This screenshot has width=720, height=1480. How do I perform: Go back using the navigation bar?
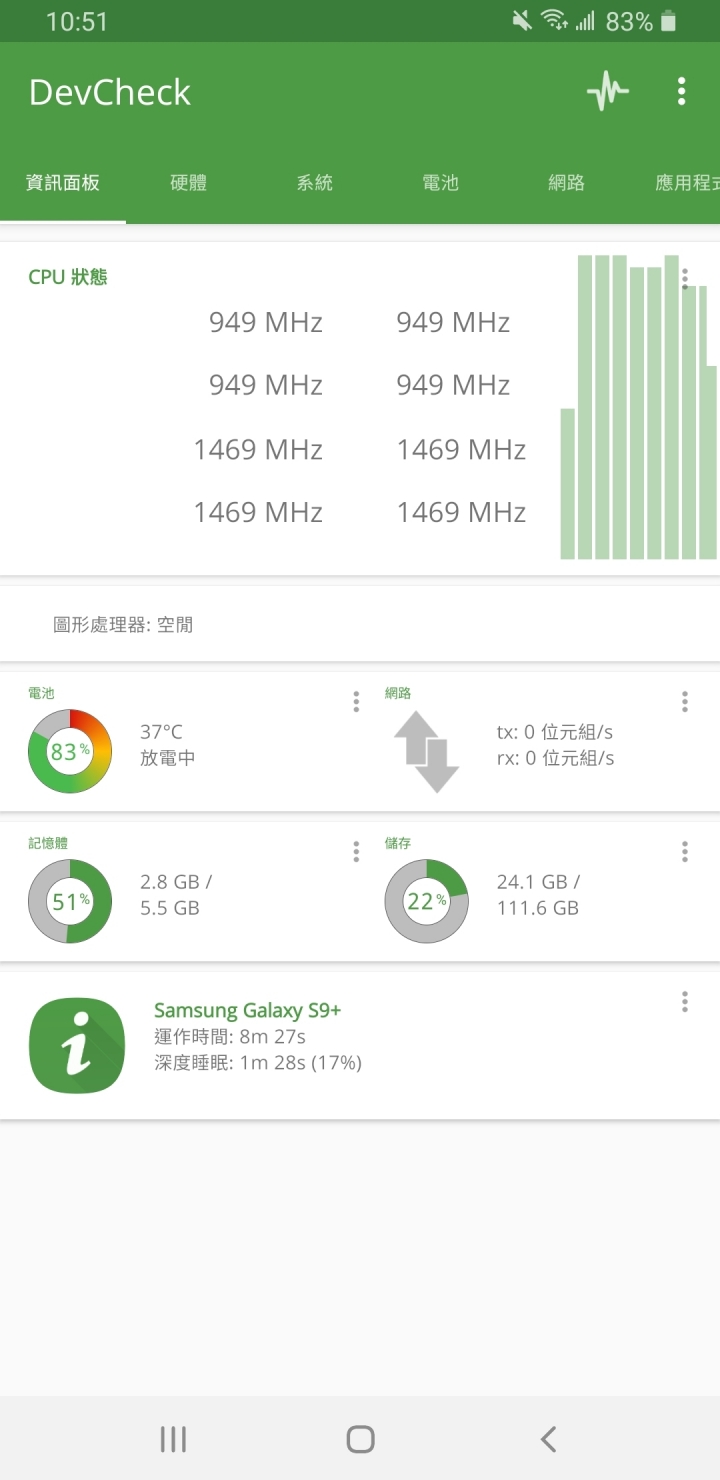(x=547, y=1439)
